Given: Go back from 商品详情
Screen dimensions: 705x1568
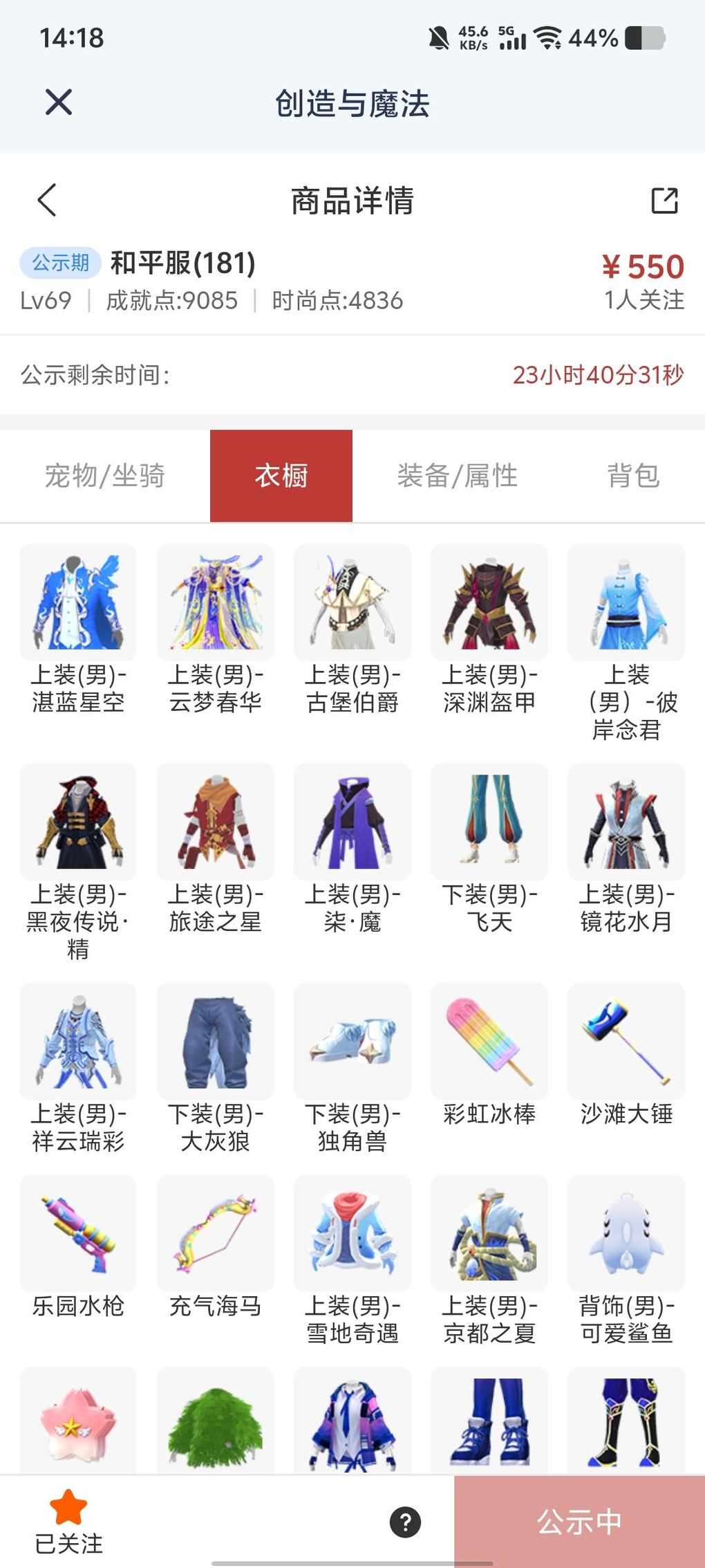Looking at the screenshot, I should [47, 201].
